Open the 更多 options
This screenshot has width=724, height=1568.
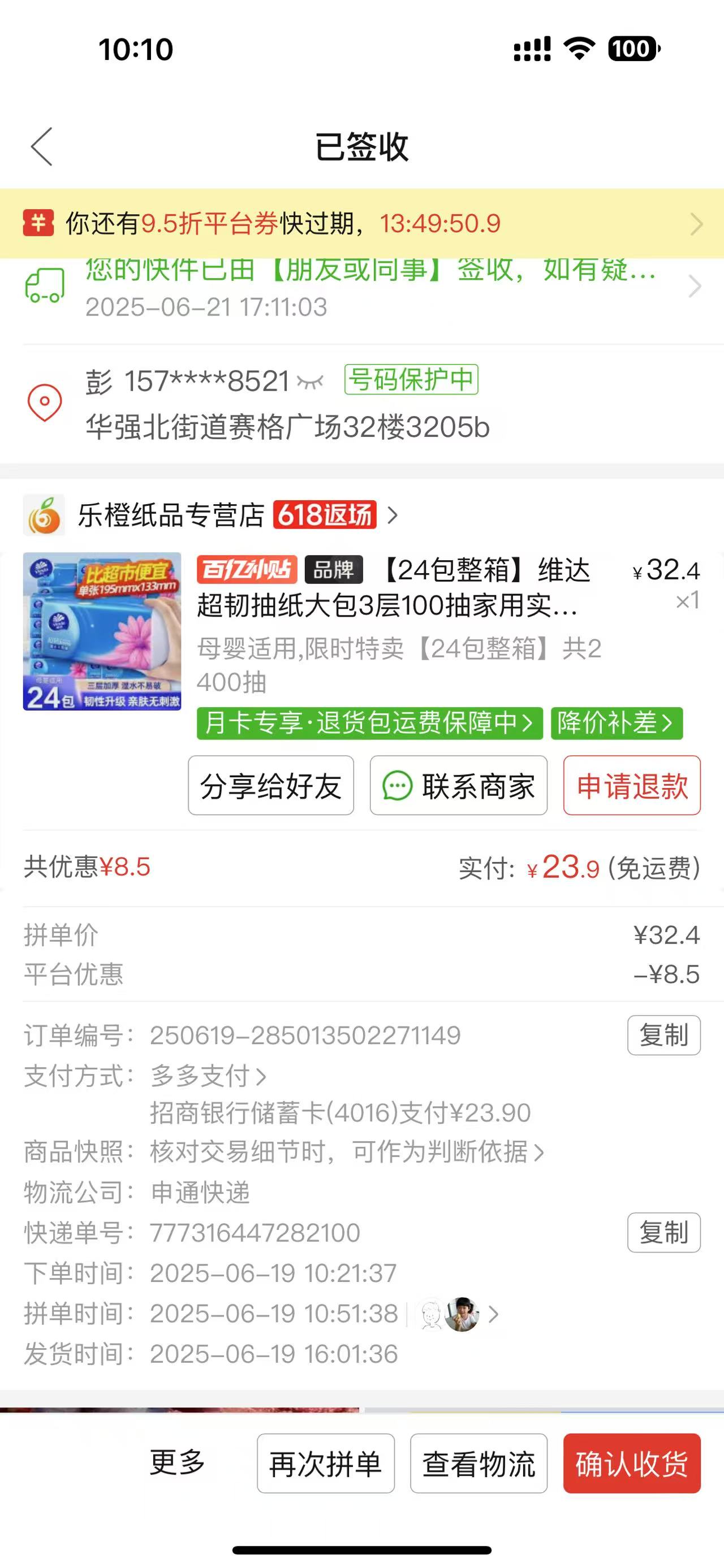[177, 1463]
